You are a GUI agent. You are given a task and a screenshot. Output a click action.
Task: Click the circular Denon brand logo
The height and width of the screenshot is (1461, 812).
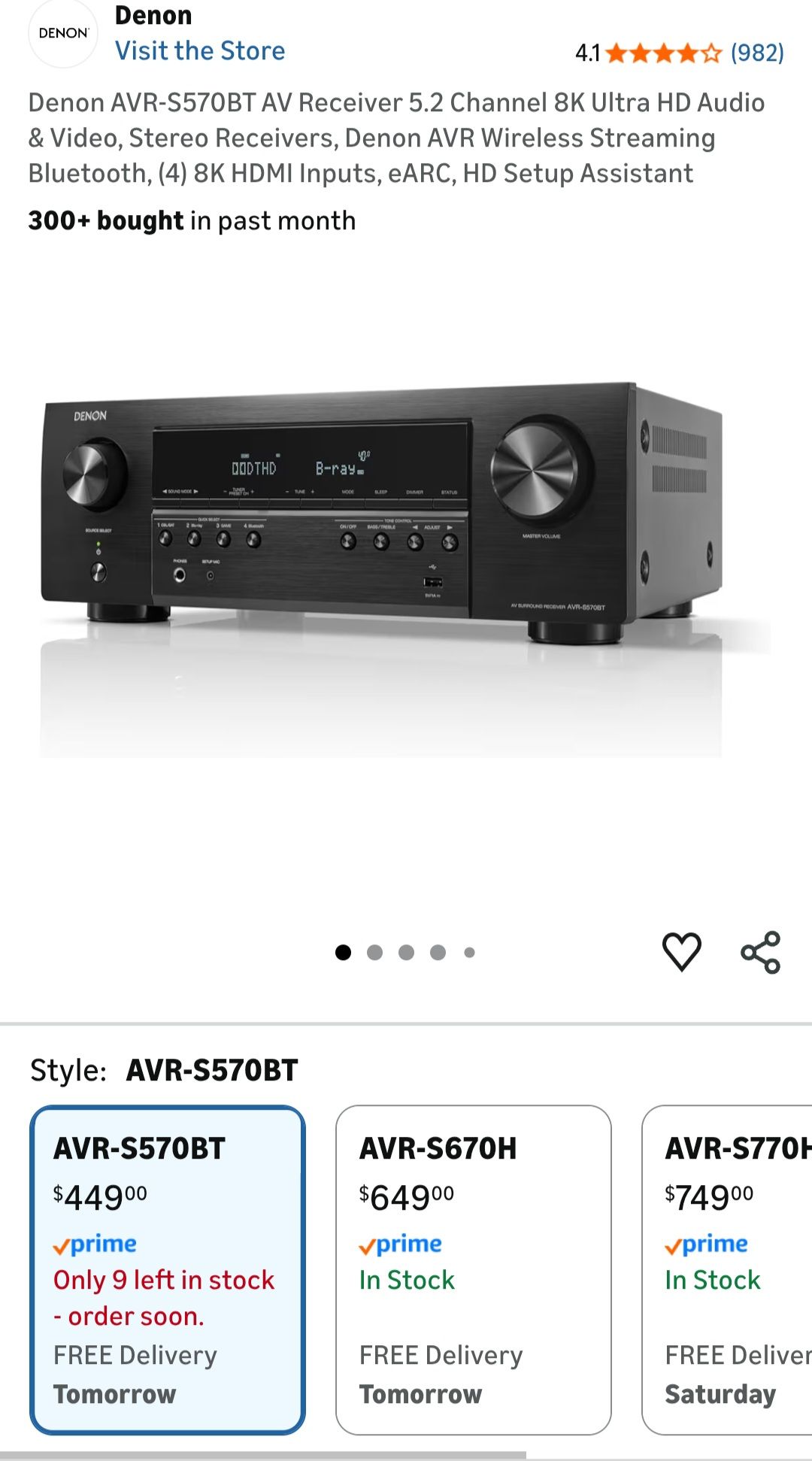[63, 32]
